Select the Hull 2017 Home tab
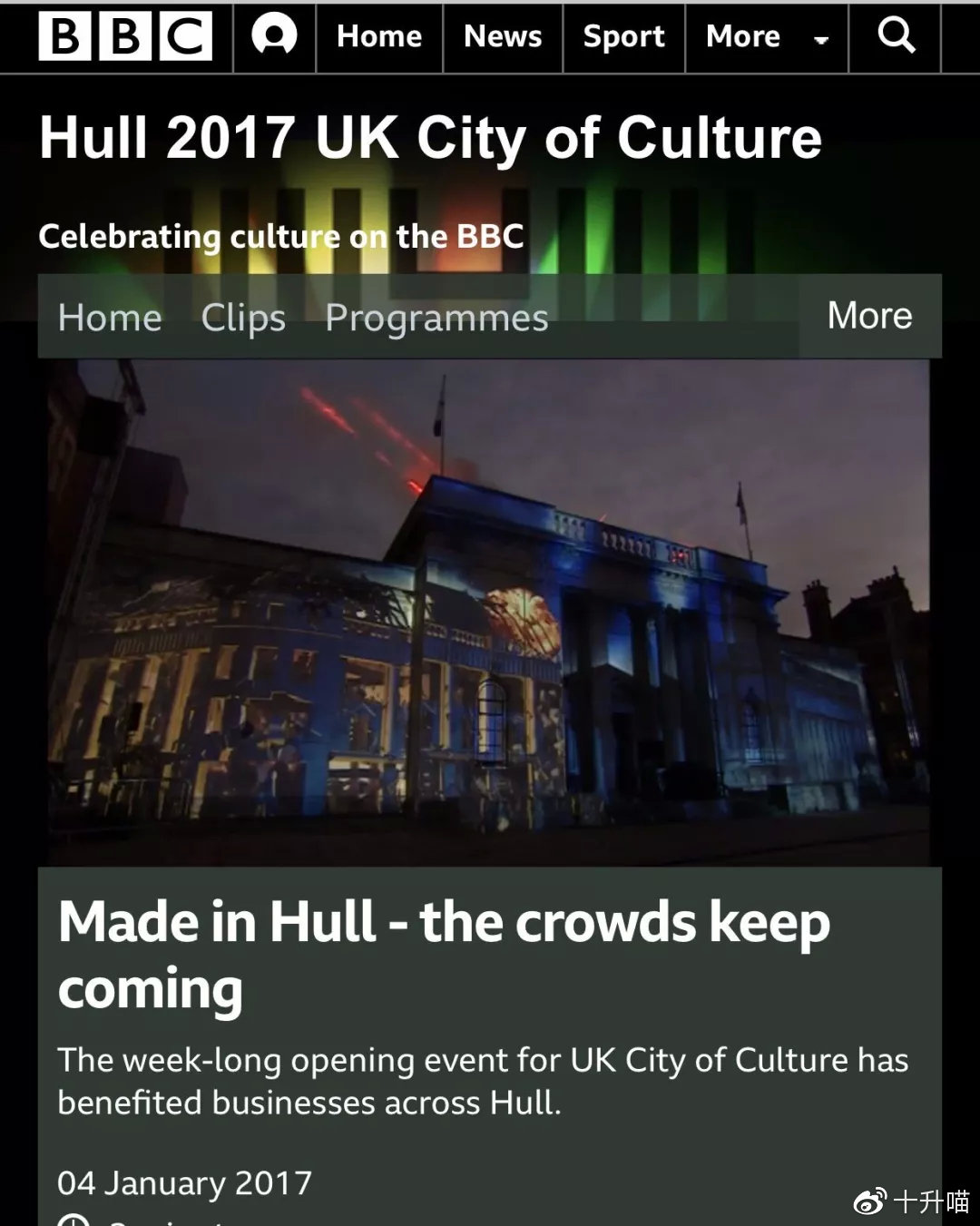980x1226 pixels. point(110,318)
